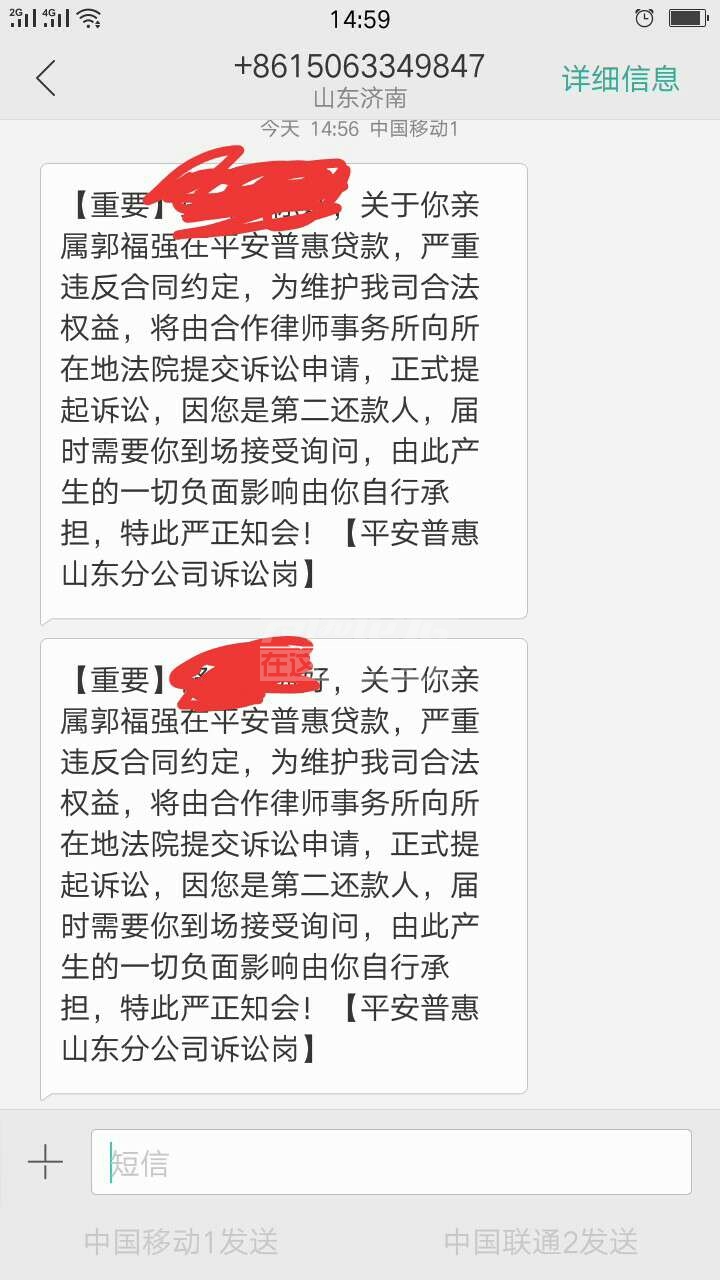The height and width of the screenshot is (1280, 720).
Task: Send via 中国移动1发送
Action: pyautogui.click(x=181, y=1242)
